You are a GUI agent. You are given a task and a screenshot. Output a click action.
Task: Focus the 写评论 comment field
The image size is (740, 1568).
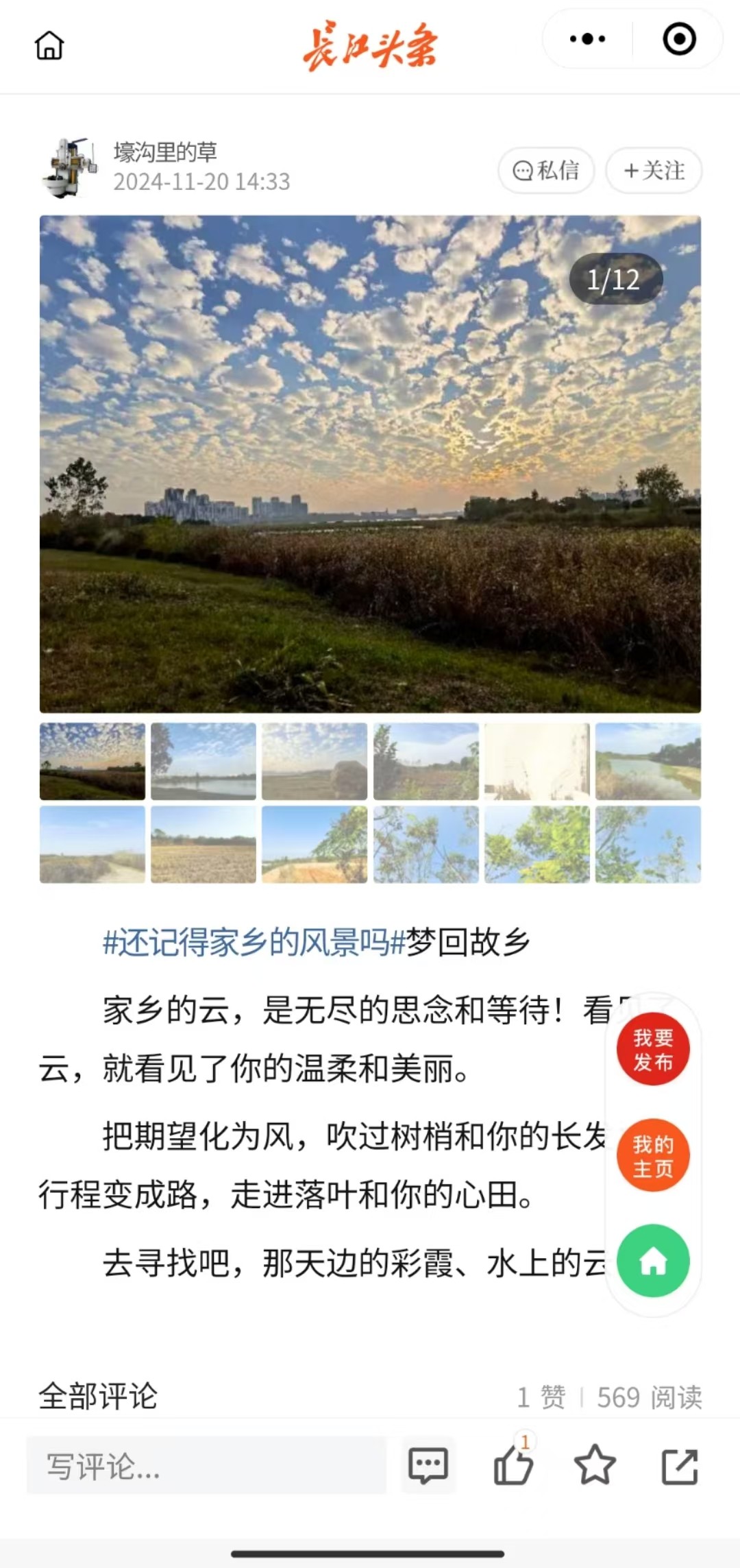point(206,1466)
